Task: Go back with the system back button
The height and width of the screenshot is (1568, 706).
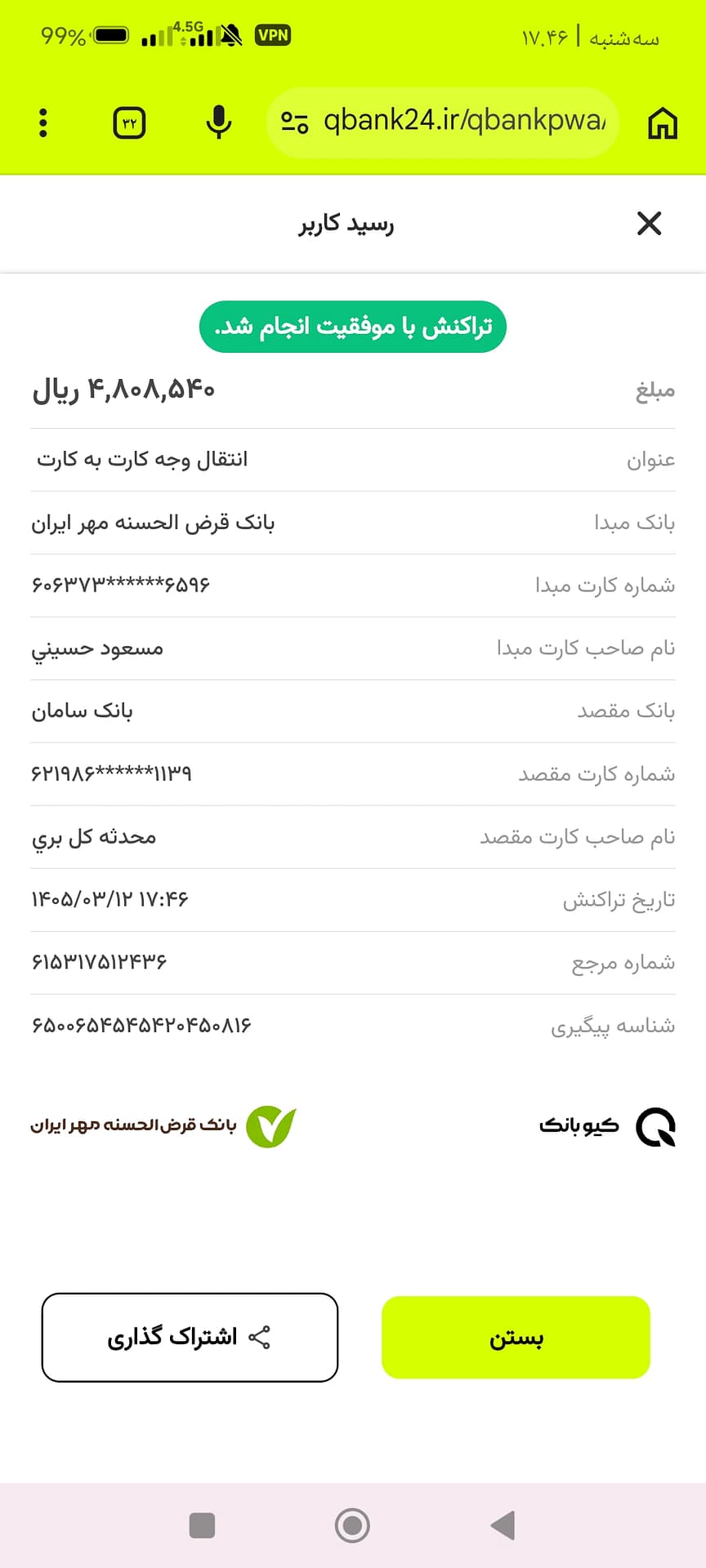Action: point(503,1525)
